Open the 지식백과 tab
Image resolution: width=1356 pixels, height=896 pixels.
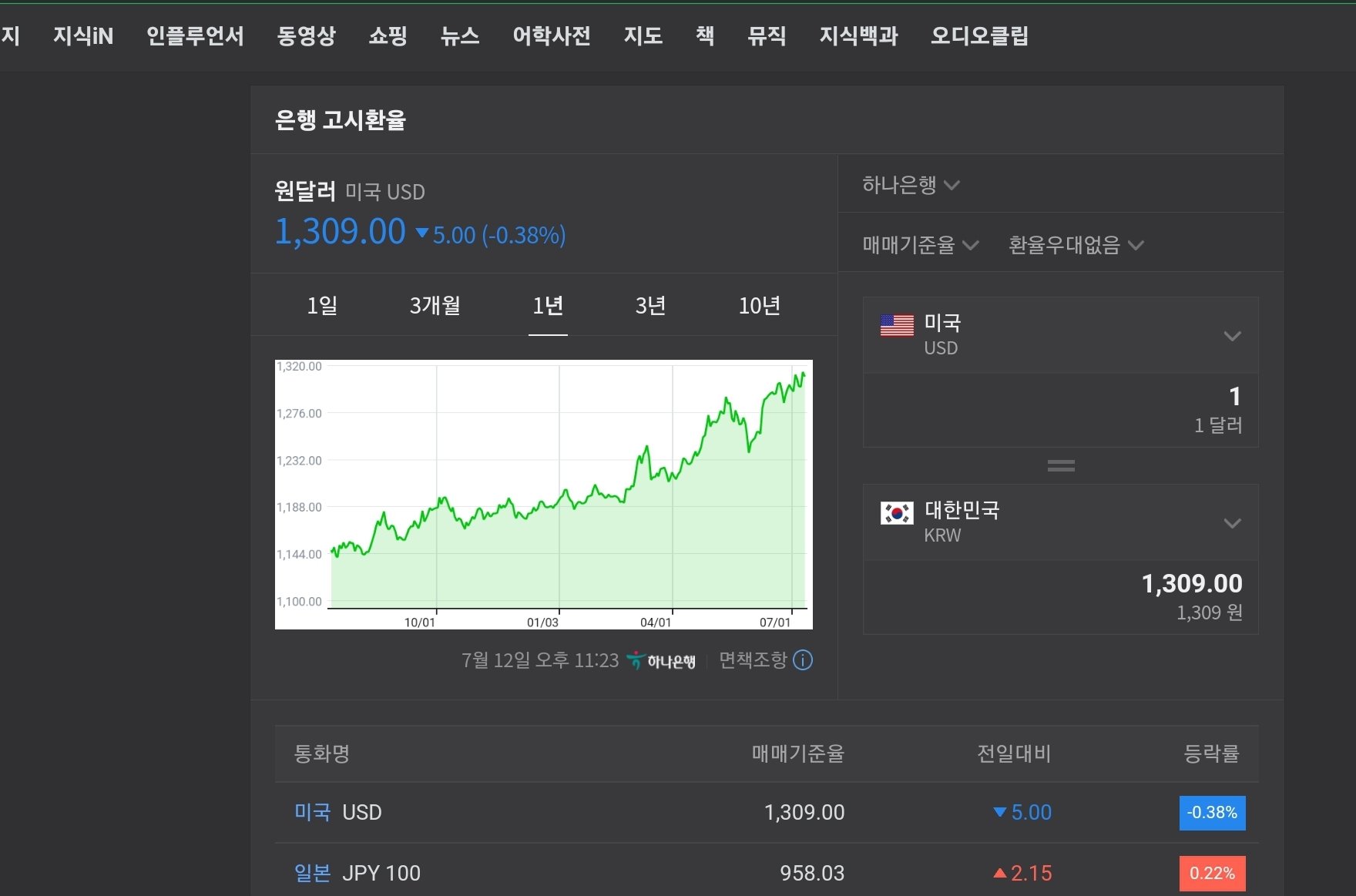(x=858, y=35)
